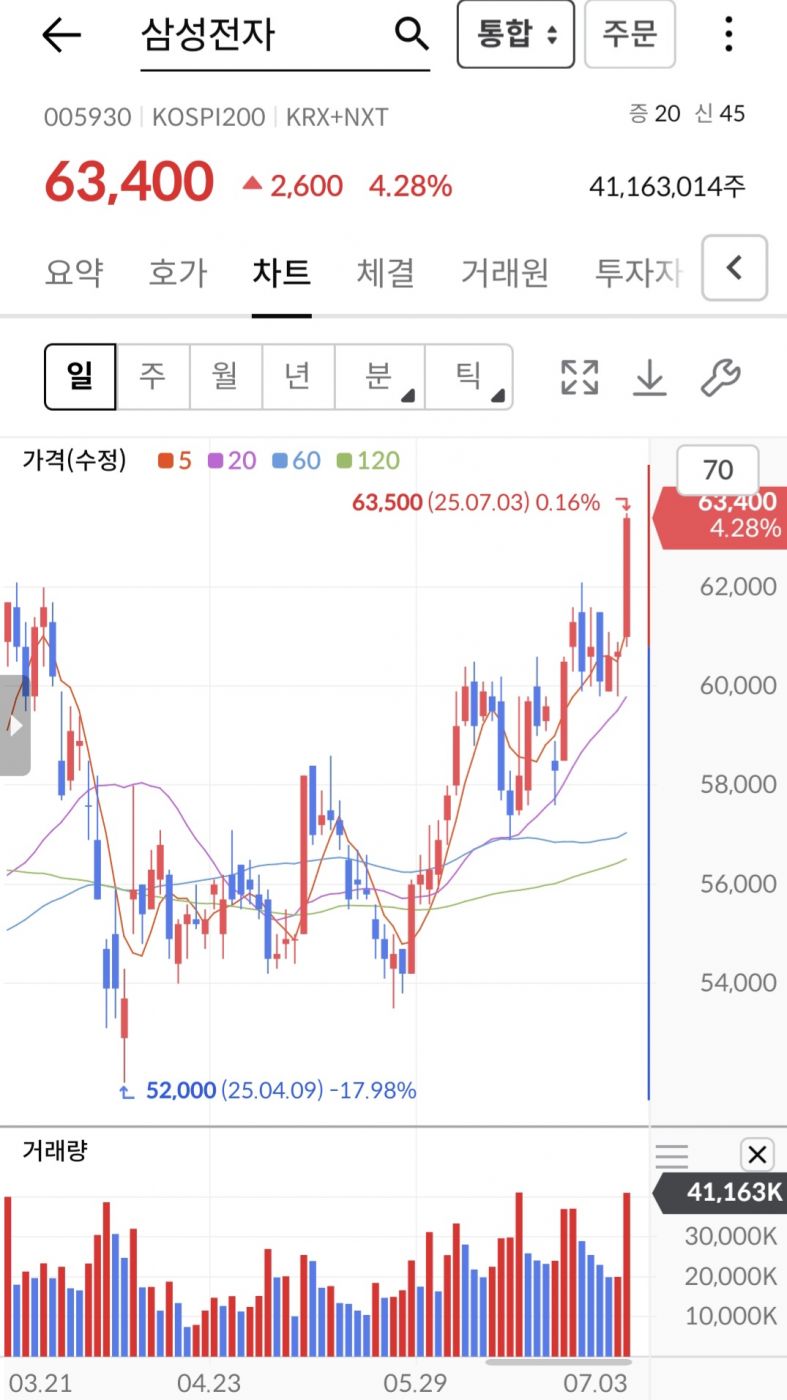Image resolution: width=787 pixels, height=1400 pixels.
Task: Tap the 주문 order button
Action: coord(629,34)
